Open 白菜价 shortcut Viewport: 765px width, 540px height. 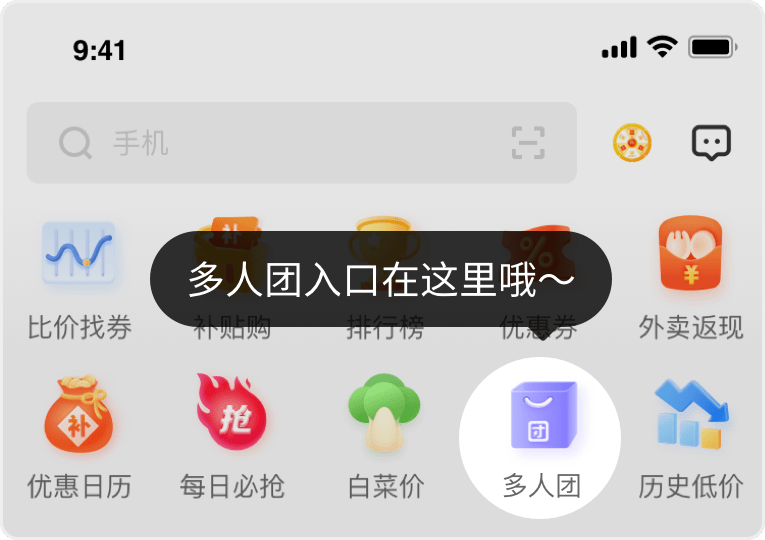click(x=385, y=435)
